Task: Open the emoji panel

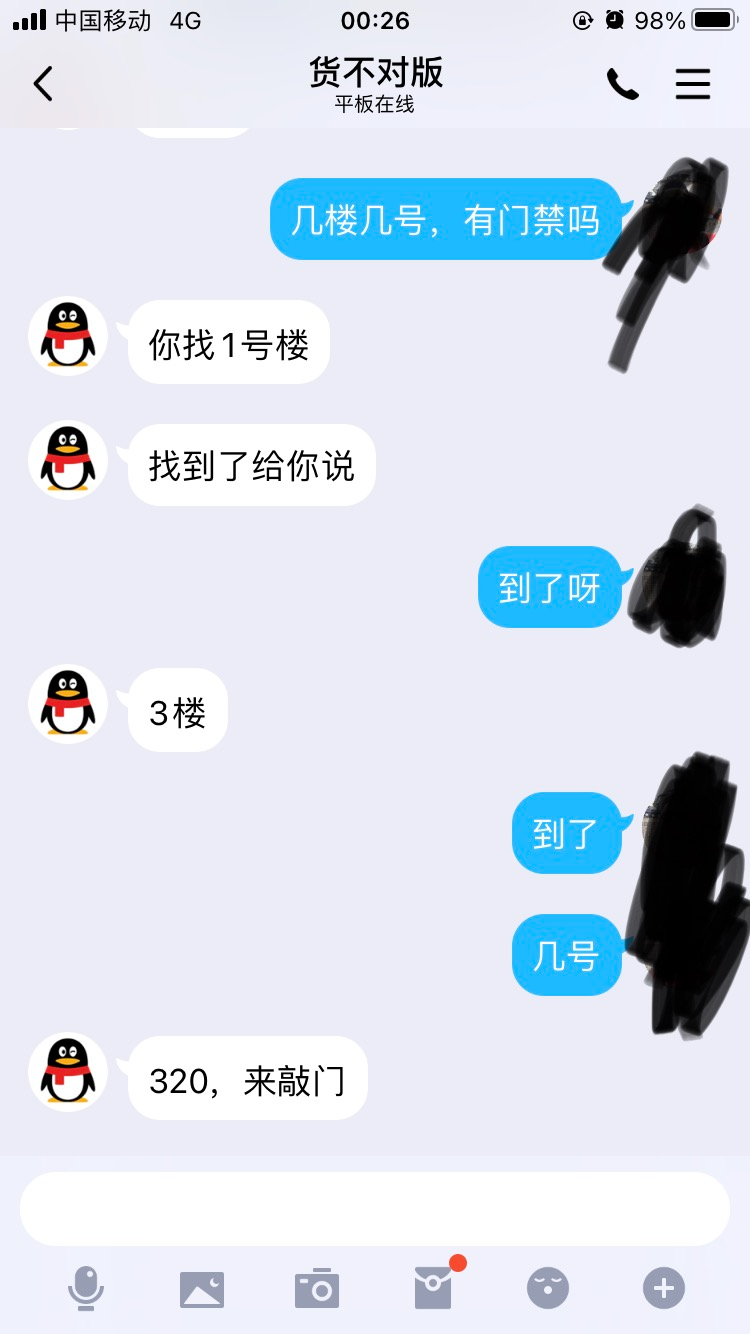Action: point(548,1288)
